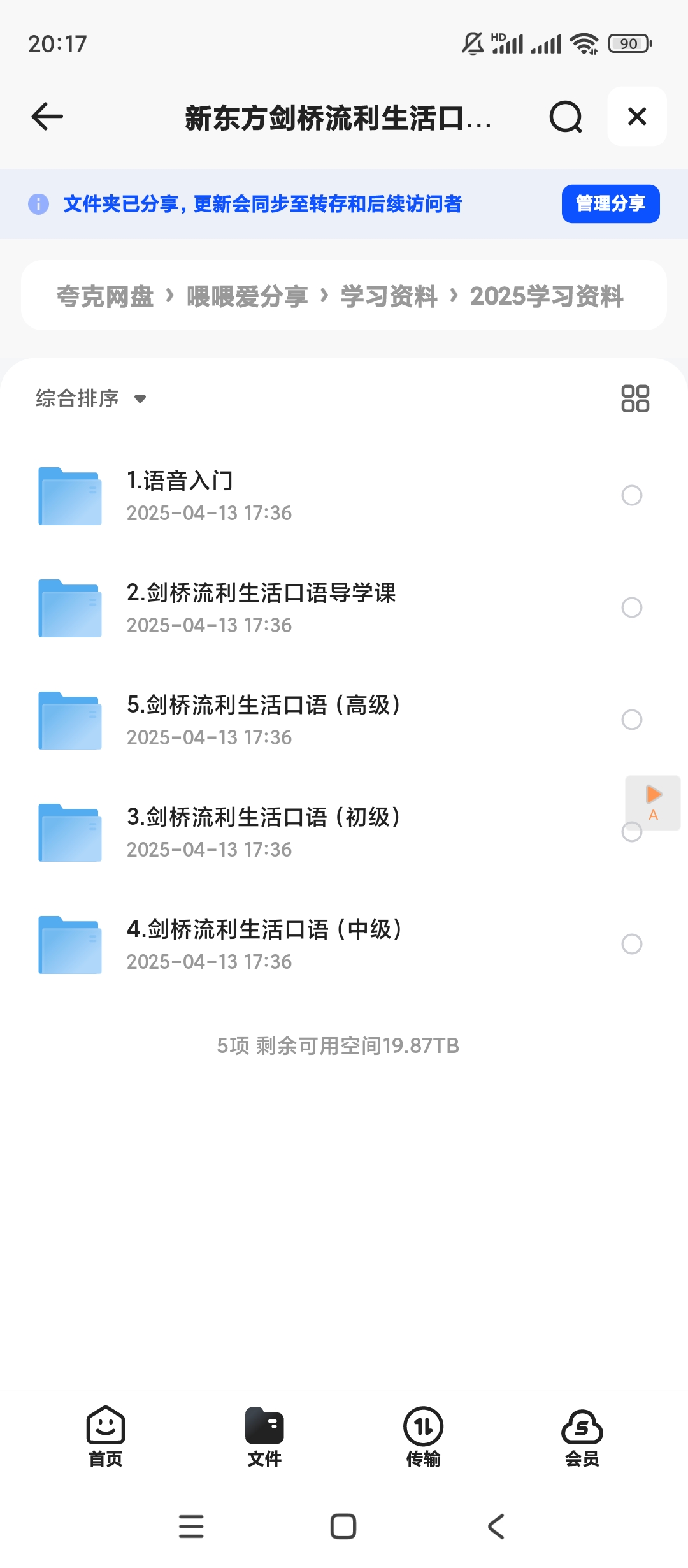This screenshot has width=688, height=1568.
Task: Open the 2.剑桥流利生活口语导学课 folder
Action: (x=262, y=607)
